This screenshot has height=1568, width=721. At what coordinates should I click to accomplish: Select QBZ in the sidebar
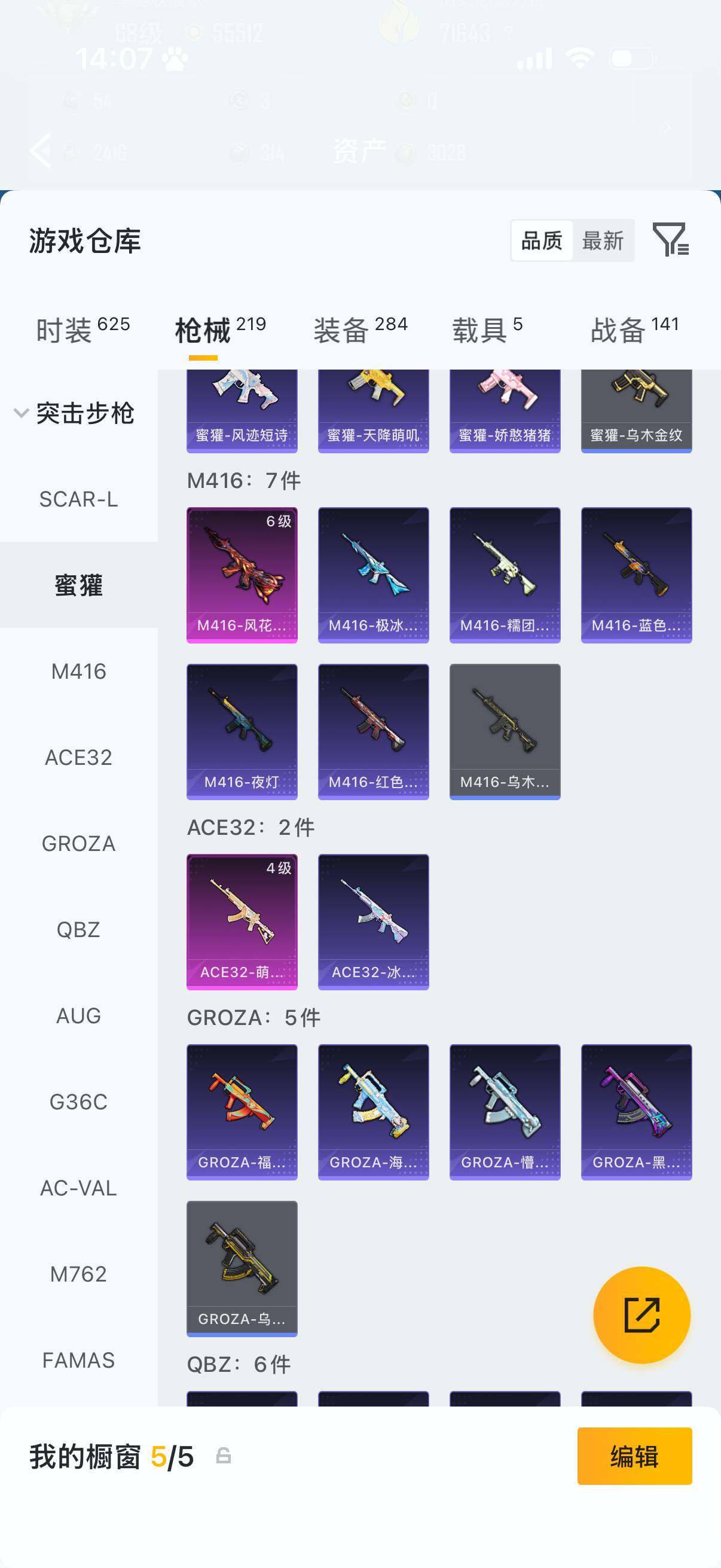coord(78,929)
